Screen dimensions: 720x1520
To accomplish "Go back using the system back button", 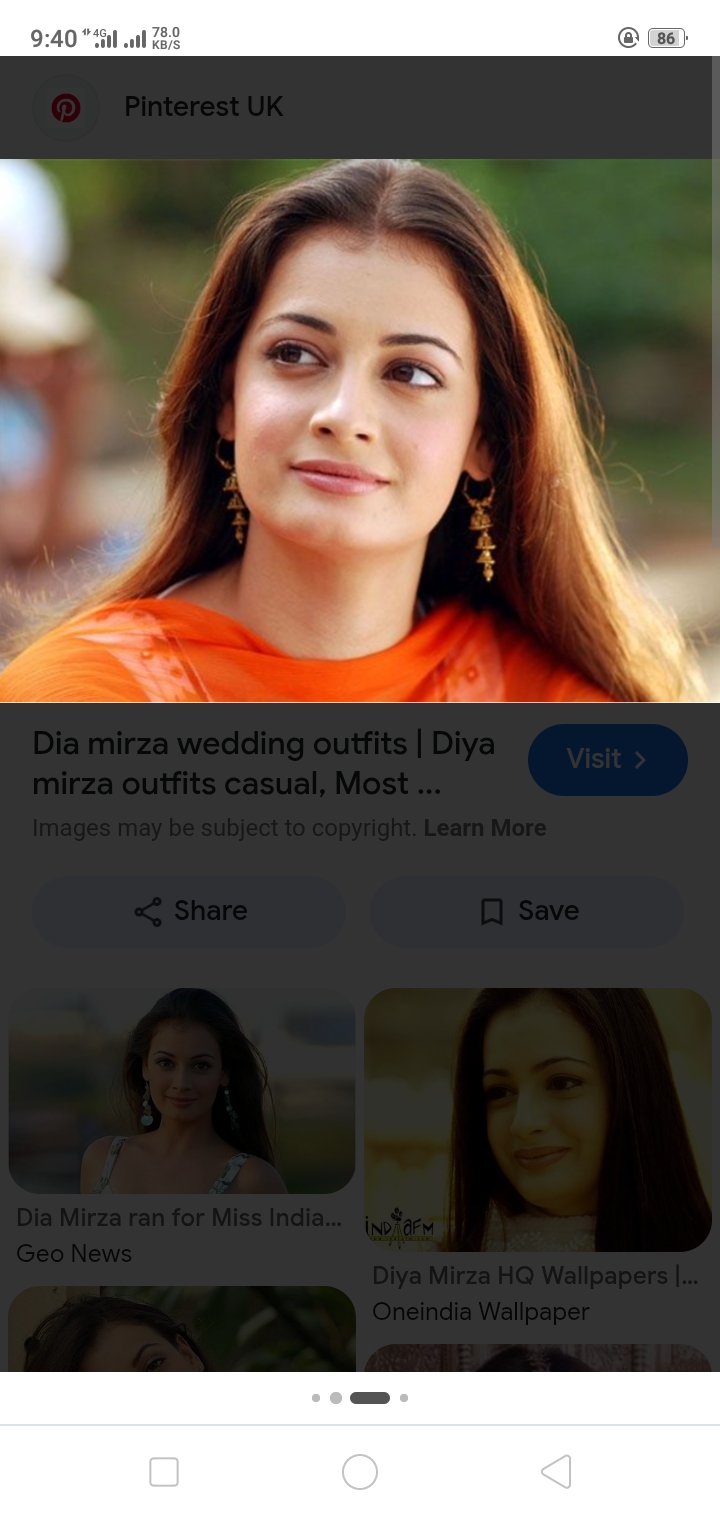I will click(x=556, y=1472).
